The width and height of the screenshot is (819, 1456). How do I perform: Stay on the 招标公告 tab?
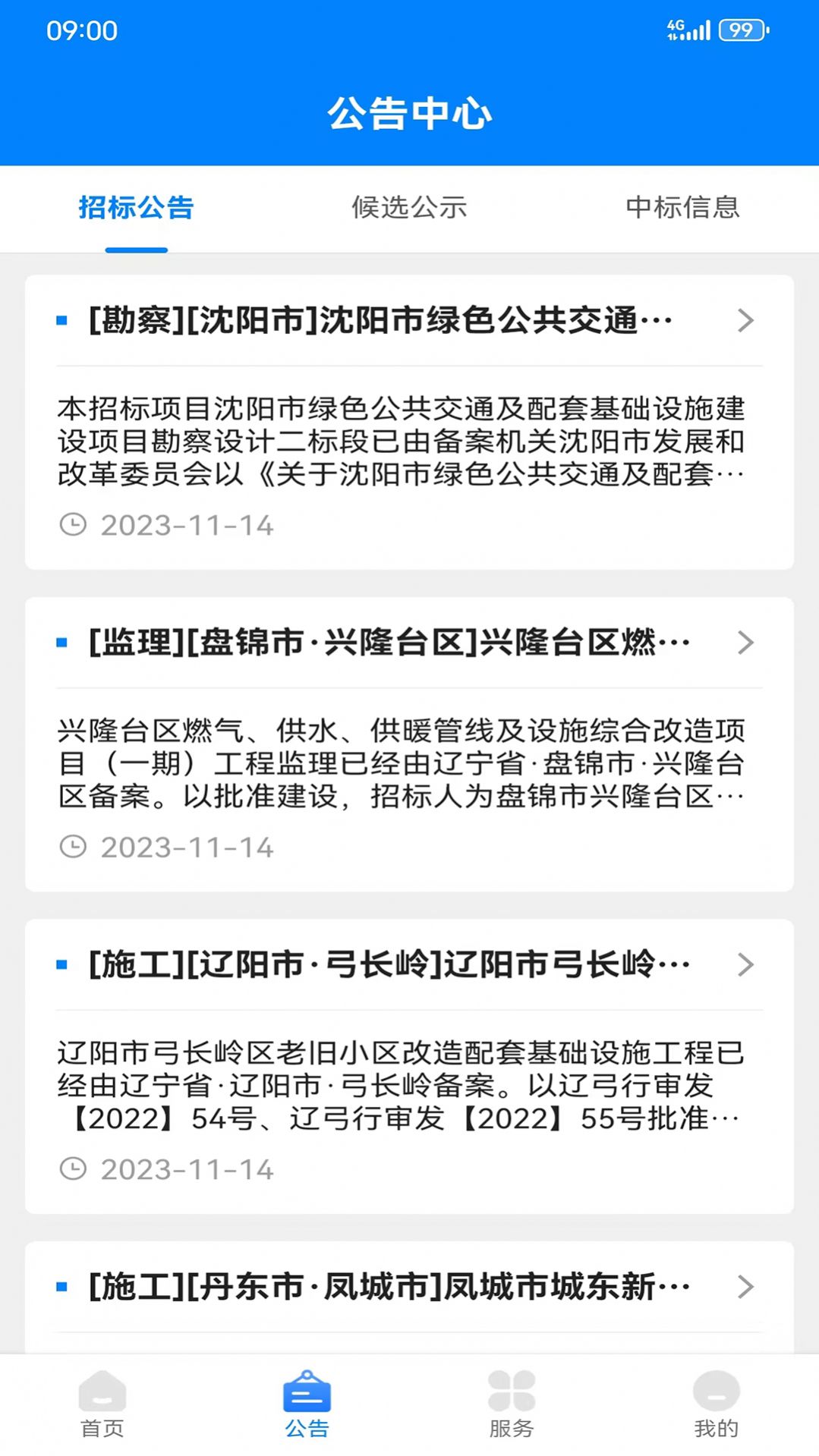coord(135,209)
